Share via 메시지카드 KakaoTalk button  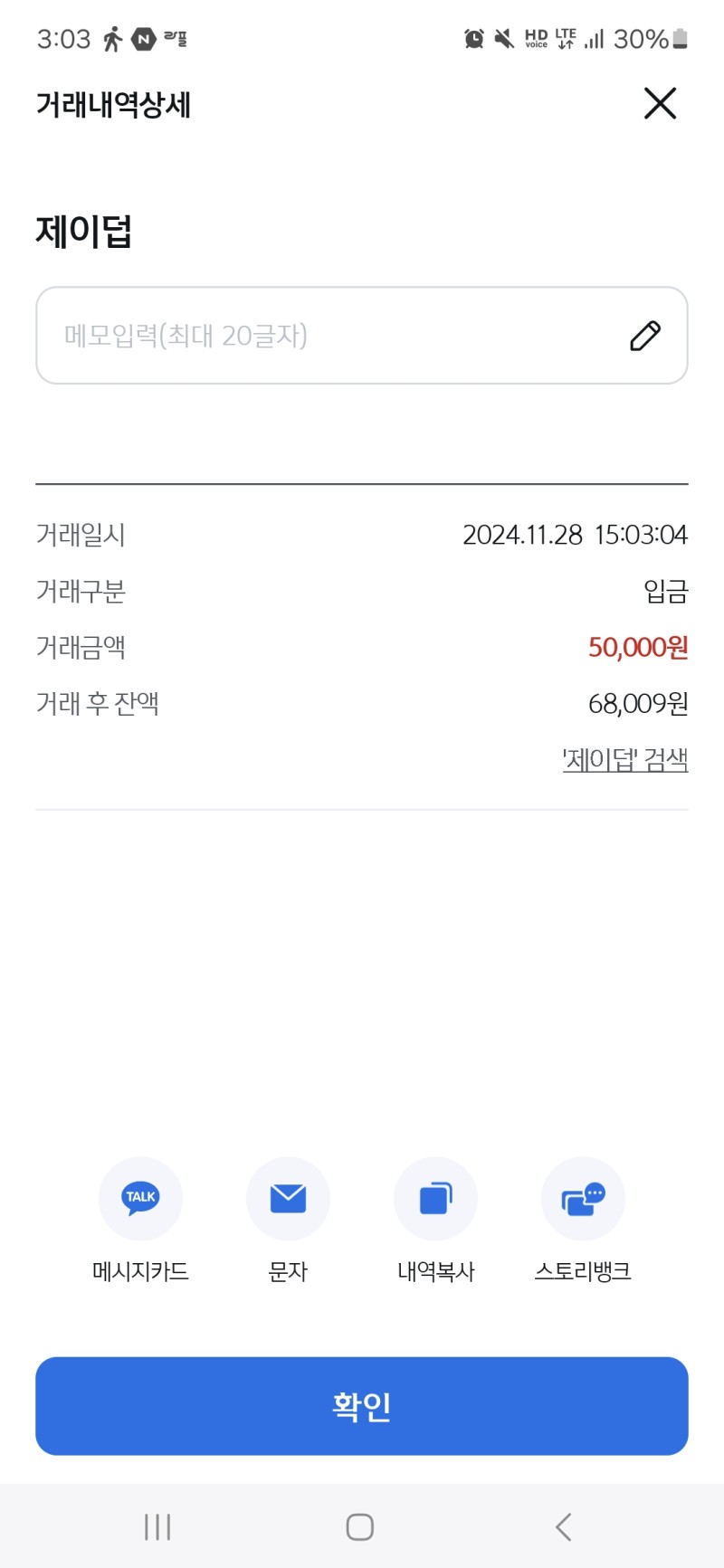point(140,1198)
